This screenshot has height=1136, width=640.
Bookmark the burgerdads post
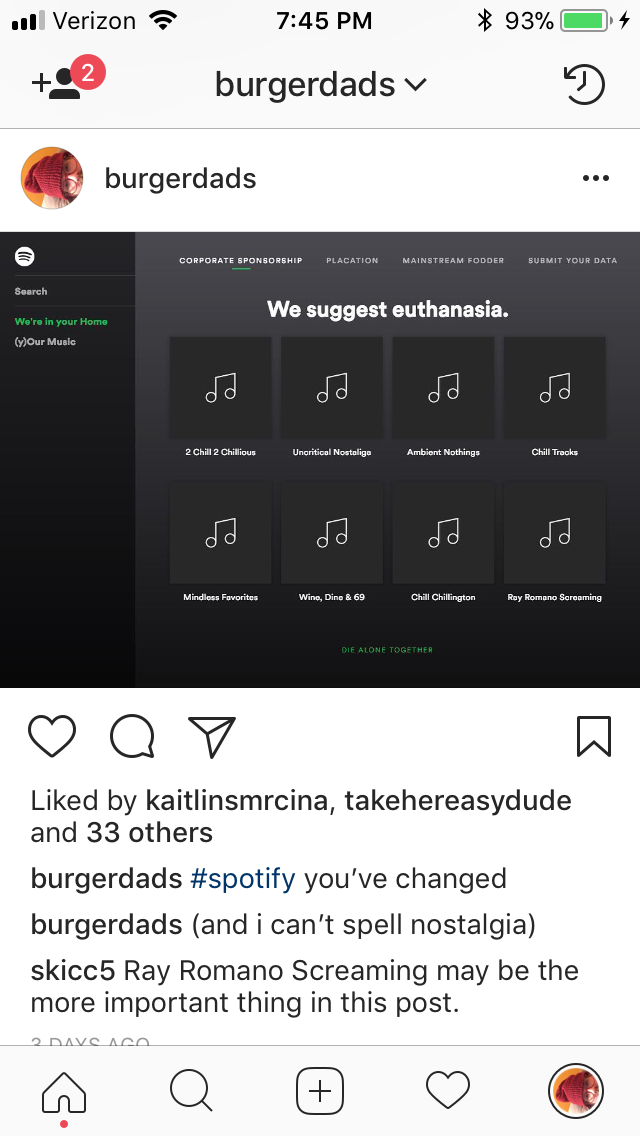[x=593, y=737]
